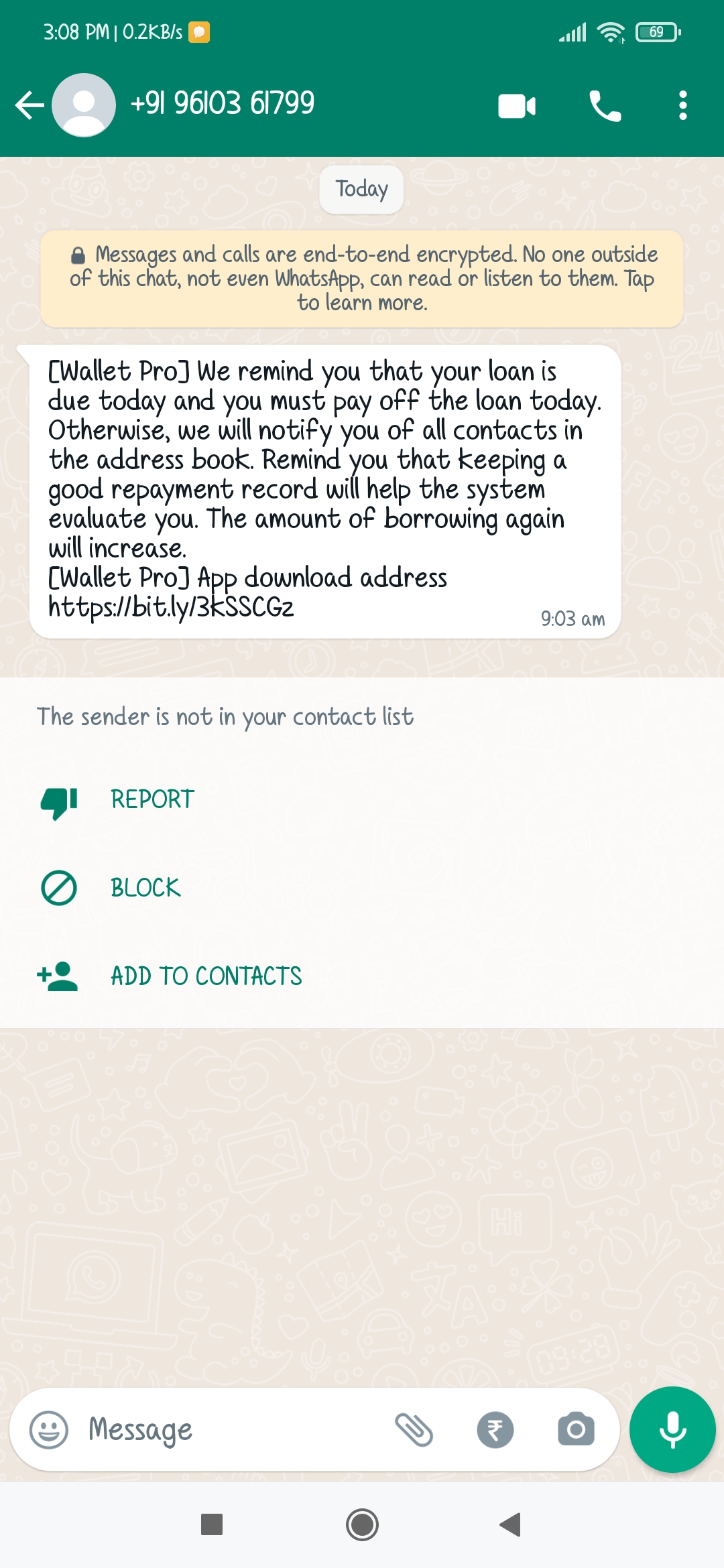
Task: Block this sender
Action: [145, 888]
